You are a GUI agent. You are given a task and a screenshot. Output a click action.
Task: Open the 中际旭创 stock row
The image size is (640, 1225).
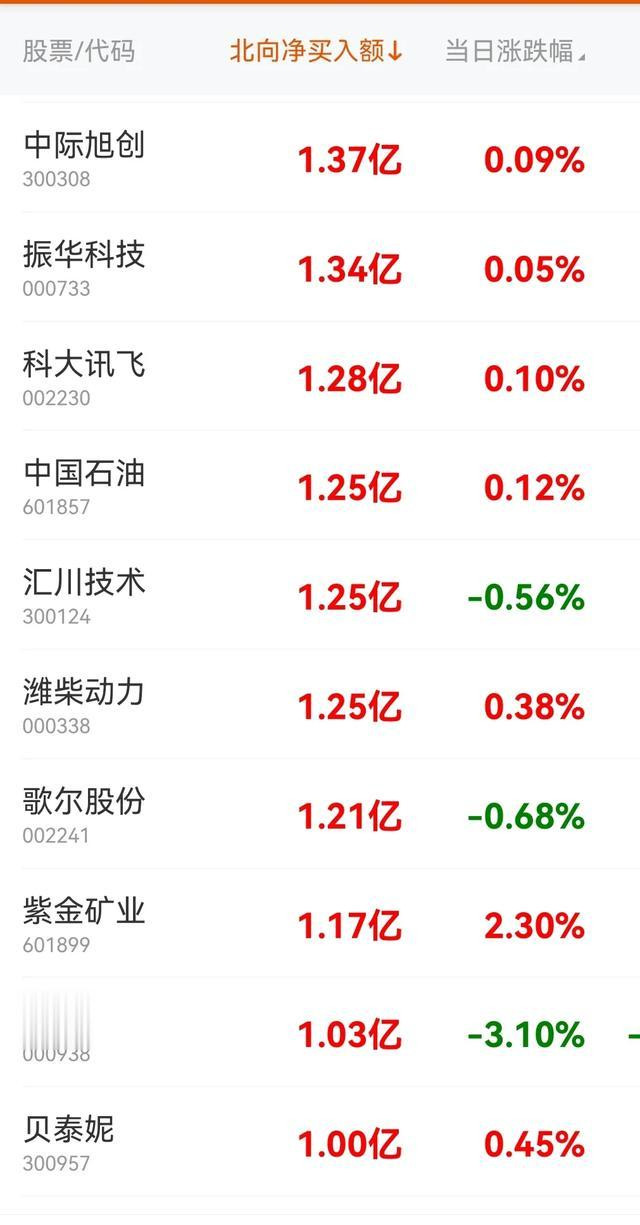[320, 158]
